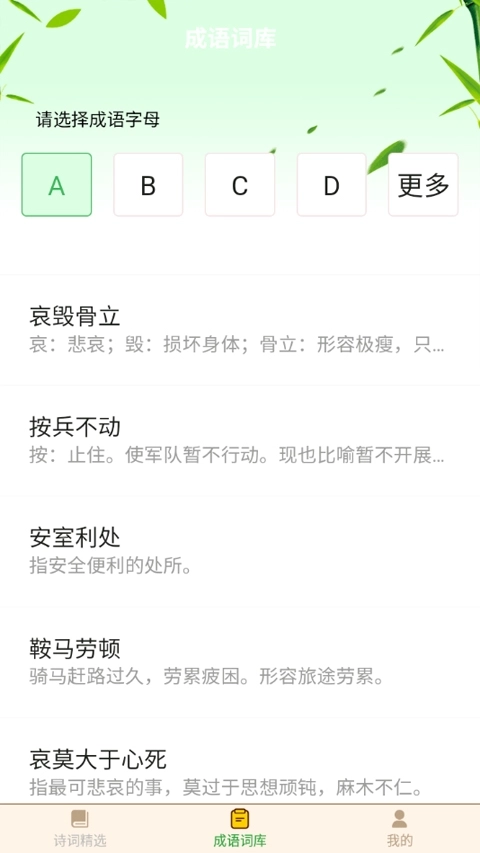Image resolution: width=480 pixels, height=853 pixels.
Task: Switch to the 诗词精选 tab
Action: [80, 829]
